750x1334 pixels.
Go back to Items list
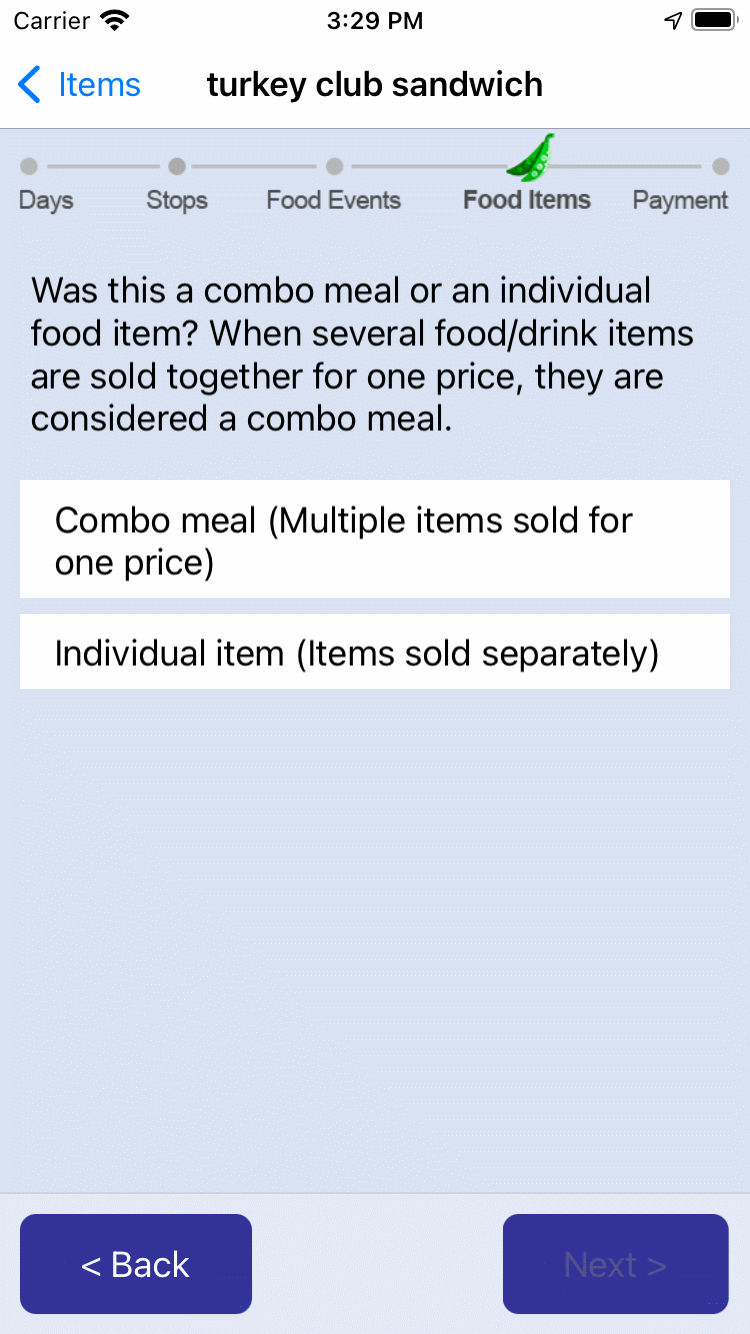[80, 85]
